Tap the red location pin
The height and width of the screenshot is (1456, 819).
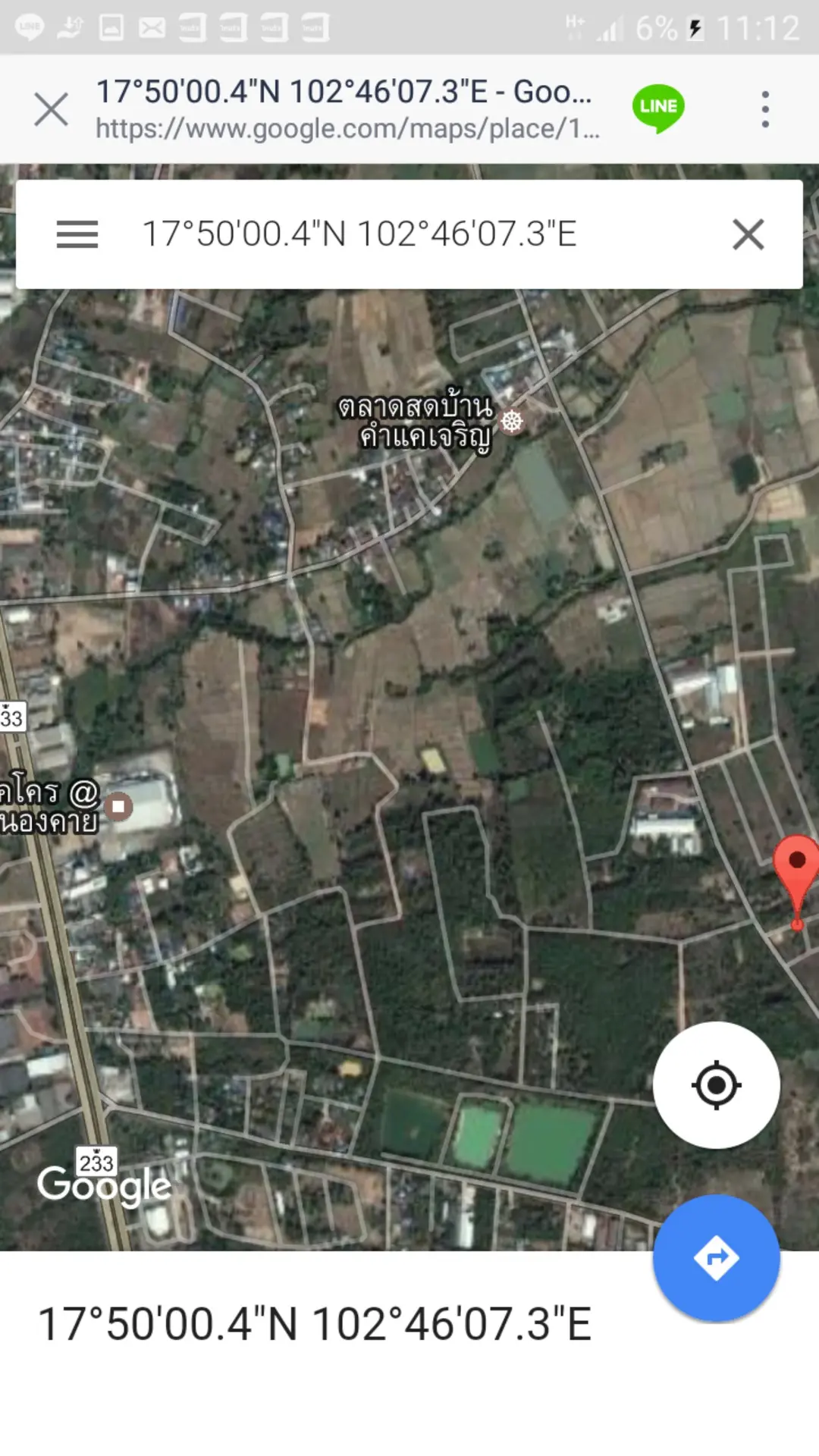(x=796, y=880)
